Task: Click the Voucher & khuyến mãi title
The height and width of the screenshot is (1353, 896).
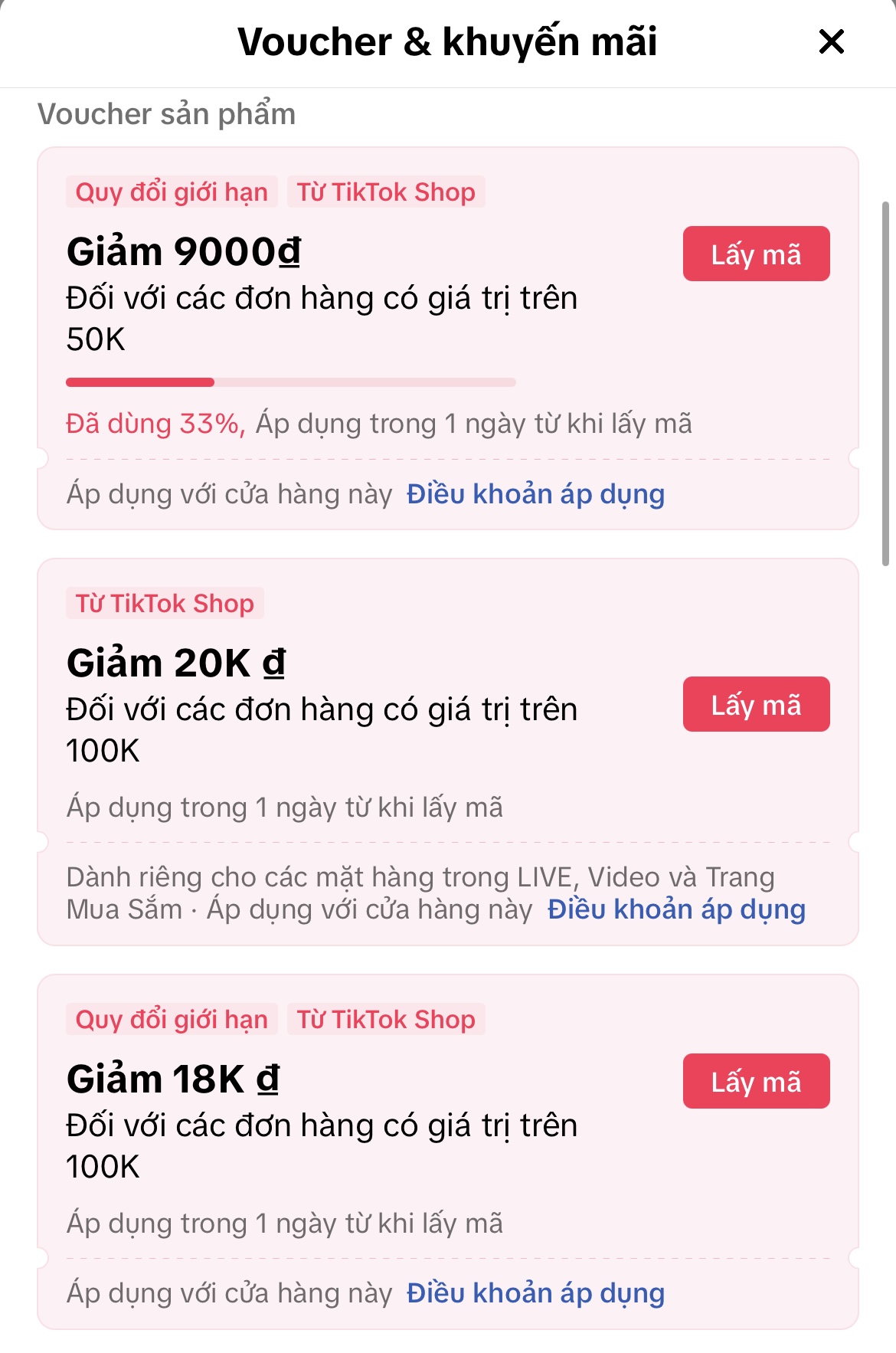Action: point(448,42)
